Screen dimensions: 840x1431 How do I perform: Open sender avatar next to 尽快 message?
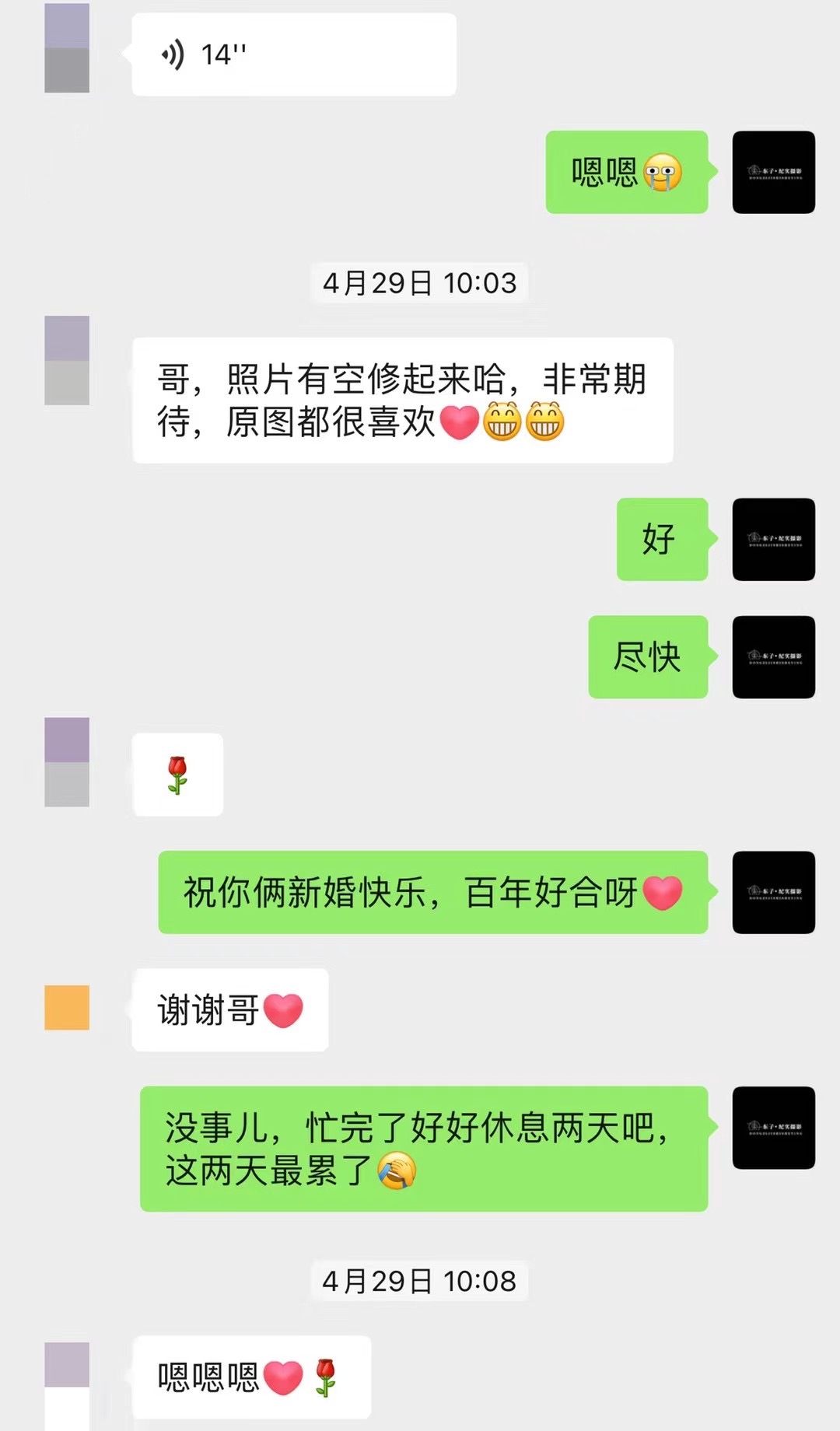(x=773, y=656)
